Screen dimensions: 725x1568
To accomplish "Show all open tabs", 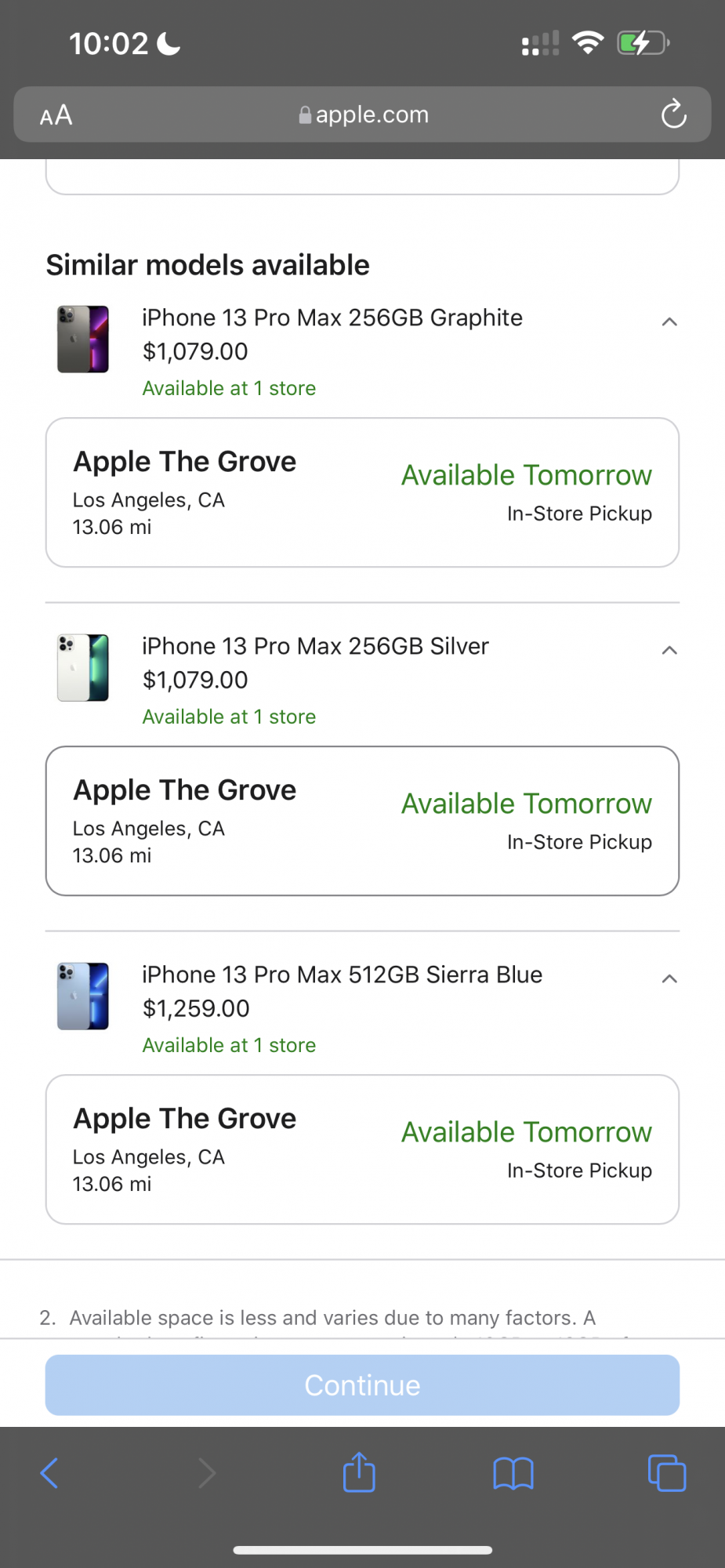I will pos(667,1473).
